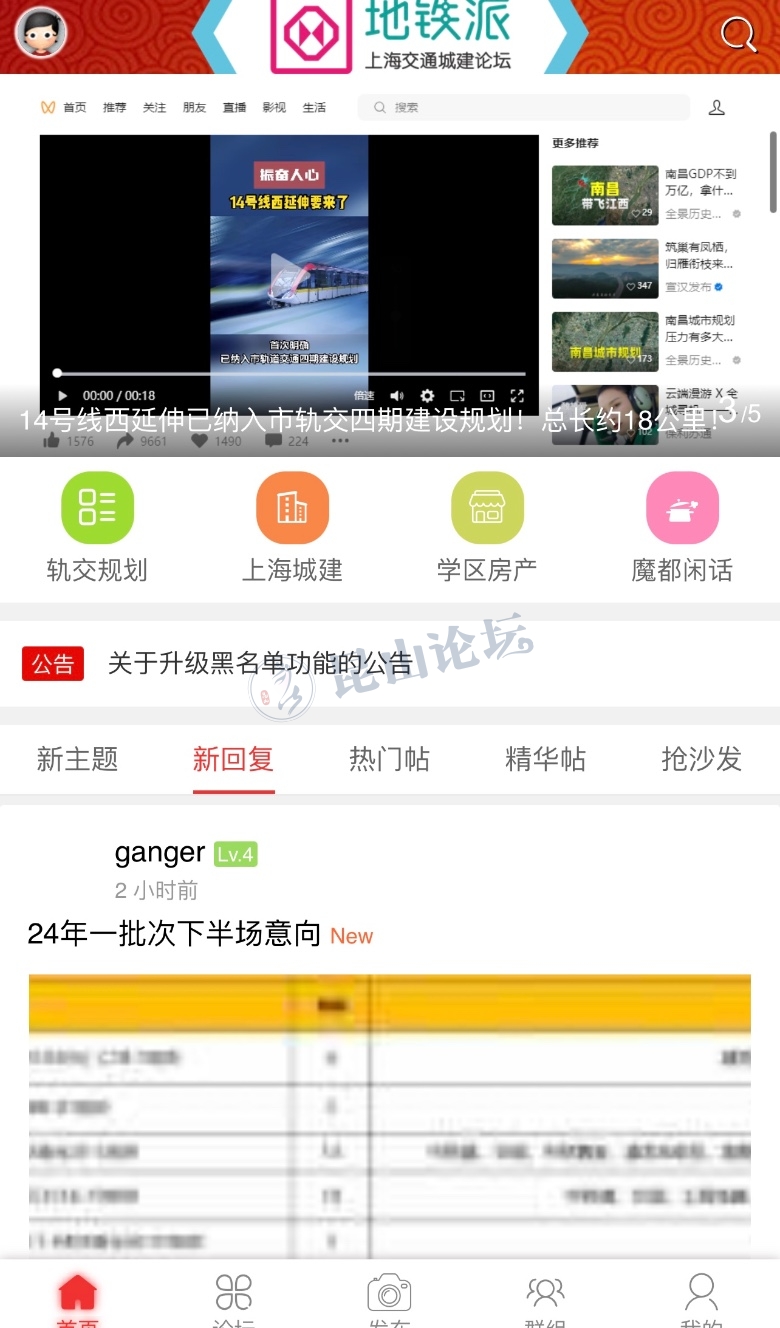780x1328 pixels.
Task: Open the 轨交规划 section
Action: click(97, 527)
